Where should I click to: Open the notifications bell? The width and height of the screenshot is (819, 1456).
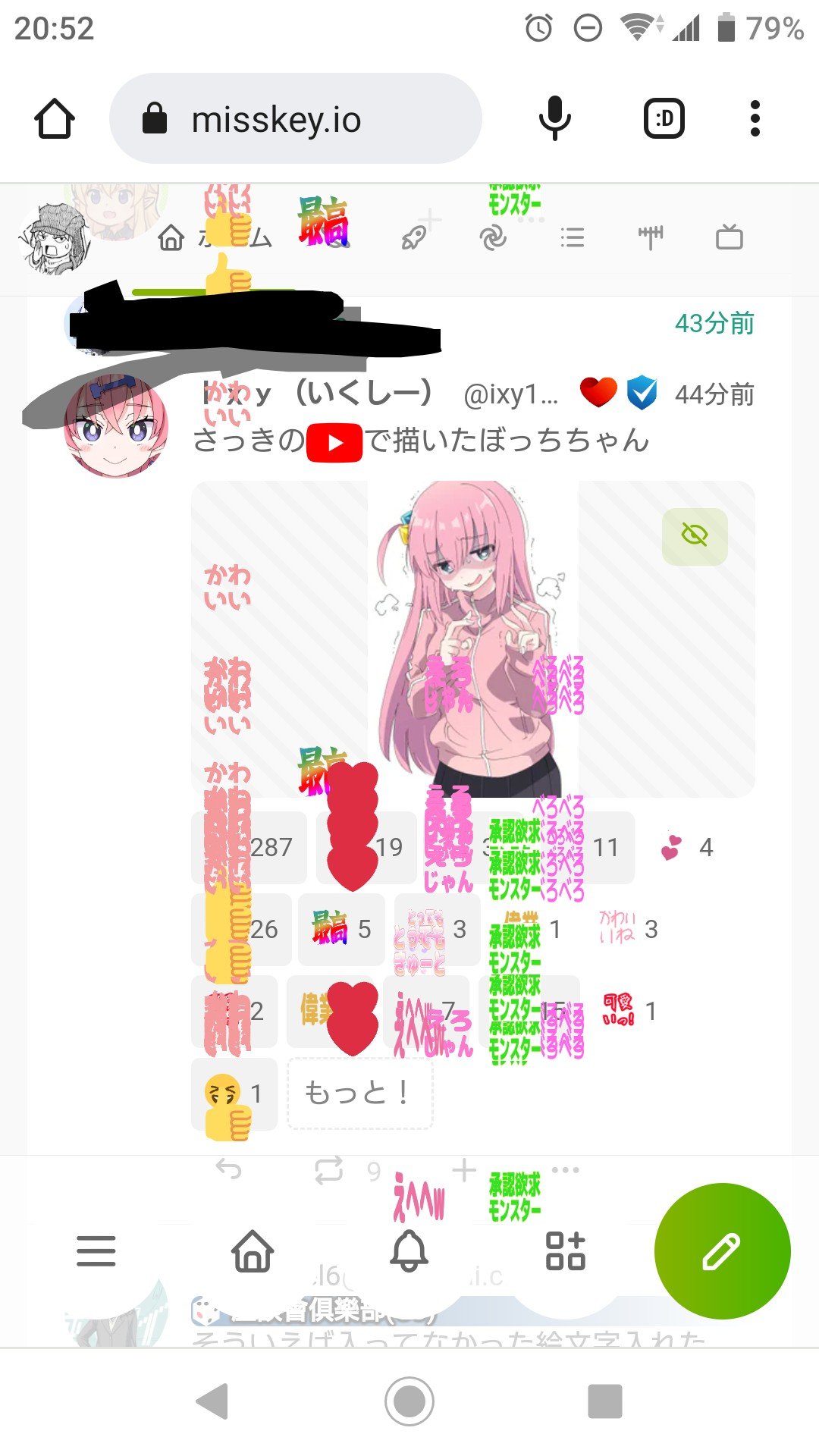409,1250
